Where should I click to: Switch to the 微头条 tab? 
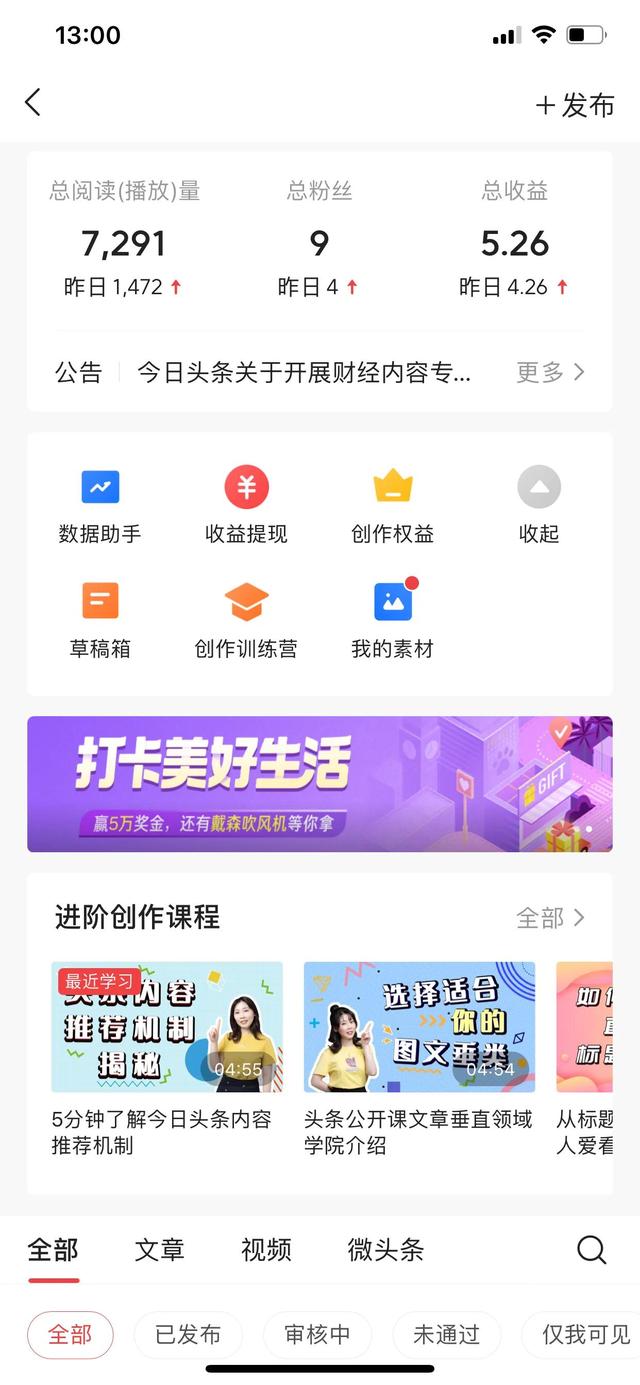pyautogui.click(x=386, y=1249)
